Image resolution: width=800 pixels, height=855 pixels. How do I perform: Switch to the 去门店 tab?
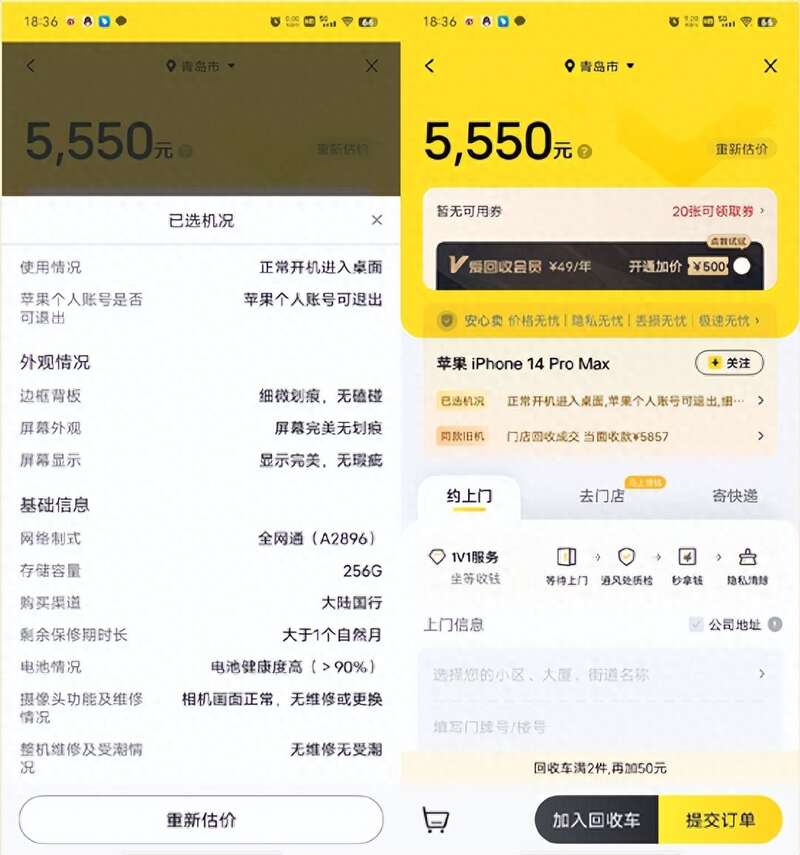(x=602, y=496)
